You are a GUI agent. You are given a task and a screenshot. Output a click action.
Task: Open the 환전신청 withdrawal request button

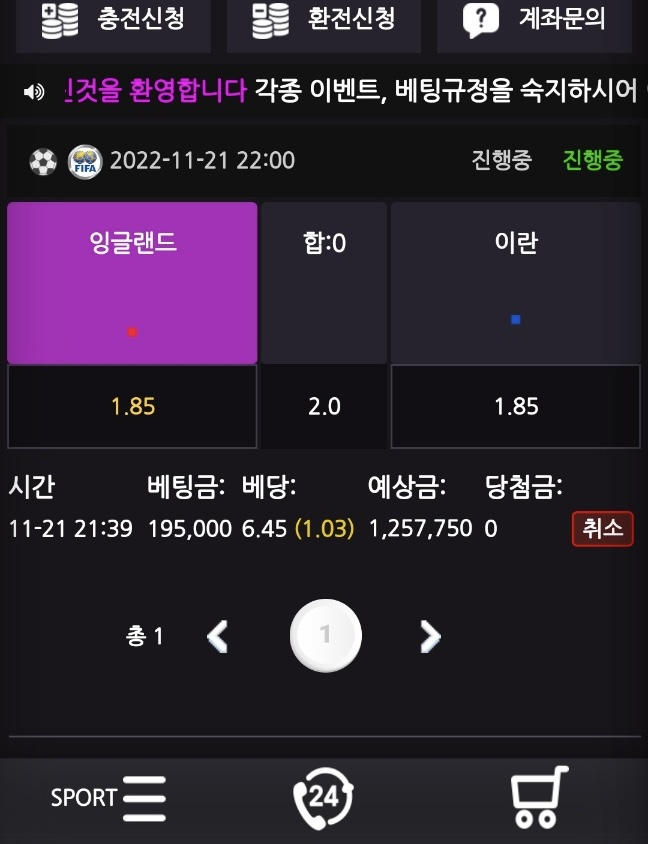323,20
